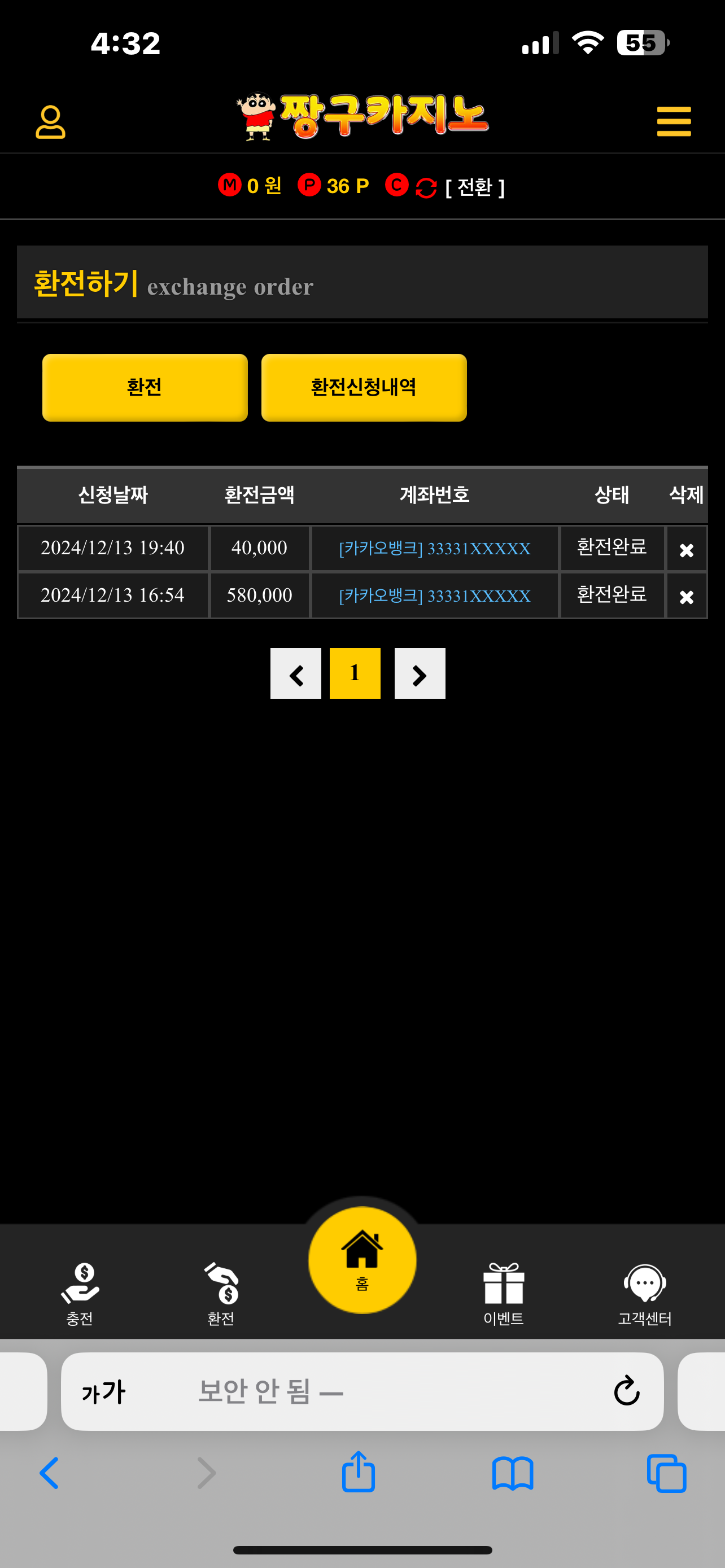Select the 환전 button
The height and width of the screenshot is (1568, 725).
(x=145, y=387)
